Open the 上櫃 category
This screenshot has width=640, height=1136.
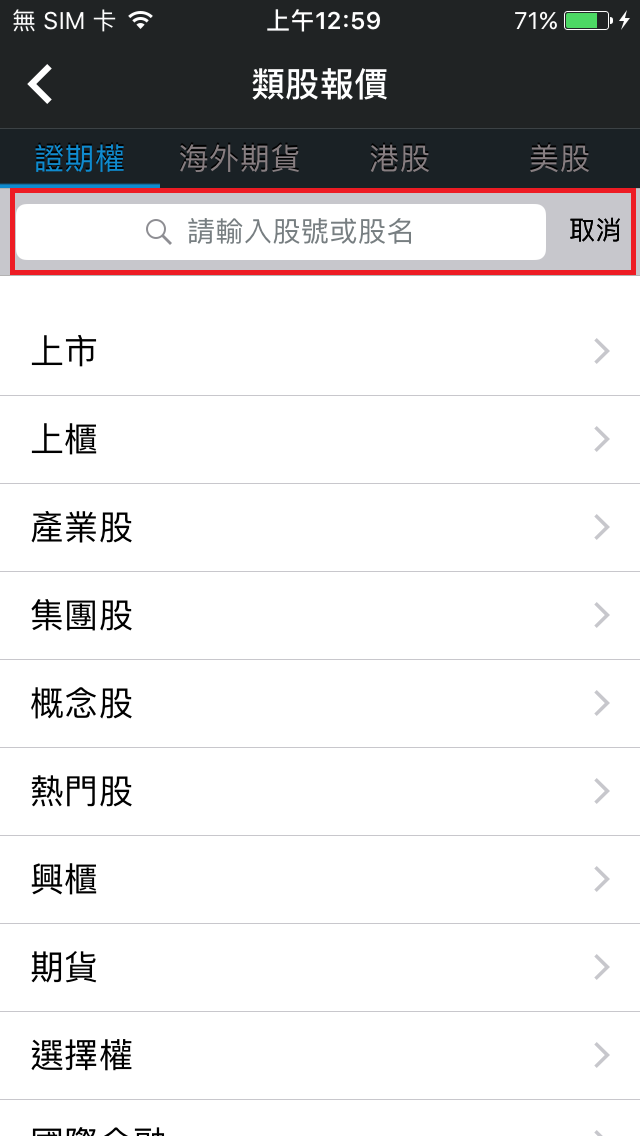pos(320,440)
